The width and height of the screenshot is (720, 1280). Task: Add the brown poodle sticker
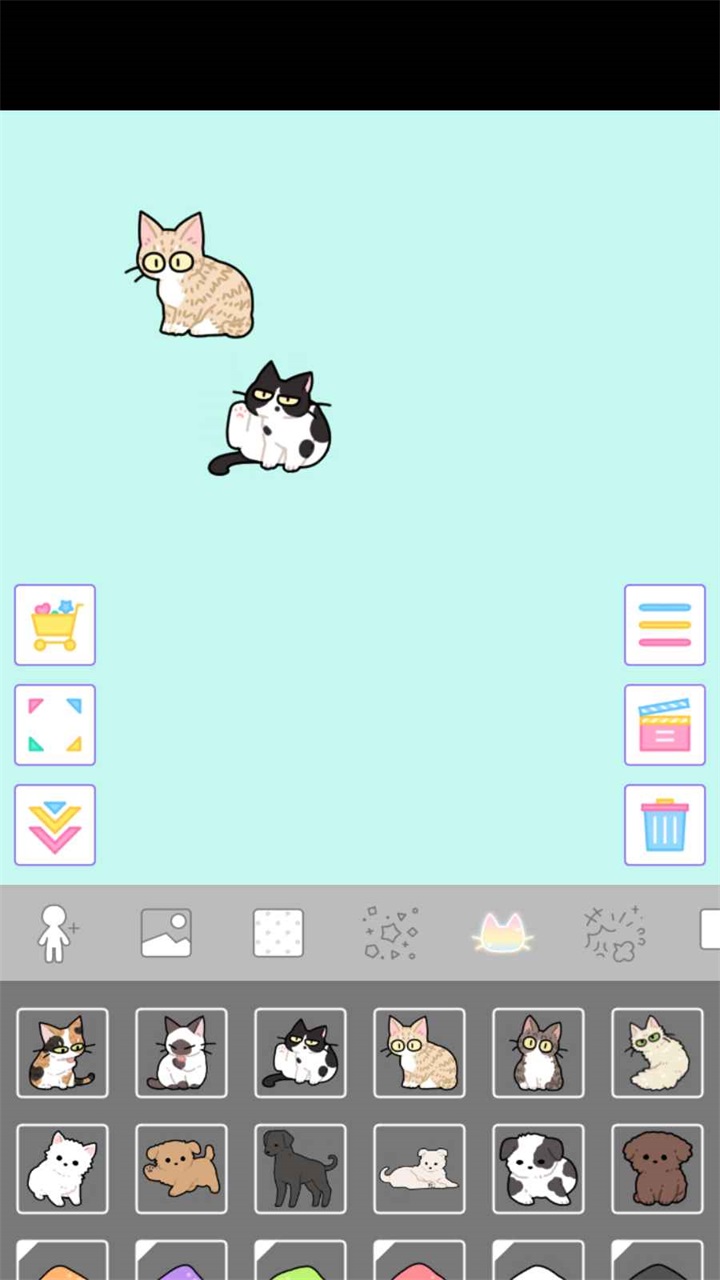click(x=657, y=1169)
